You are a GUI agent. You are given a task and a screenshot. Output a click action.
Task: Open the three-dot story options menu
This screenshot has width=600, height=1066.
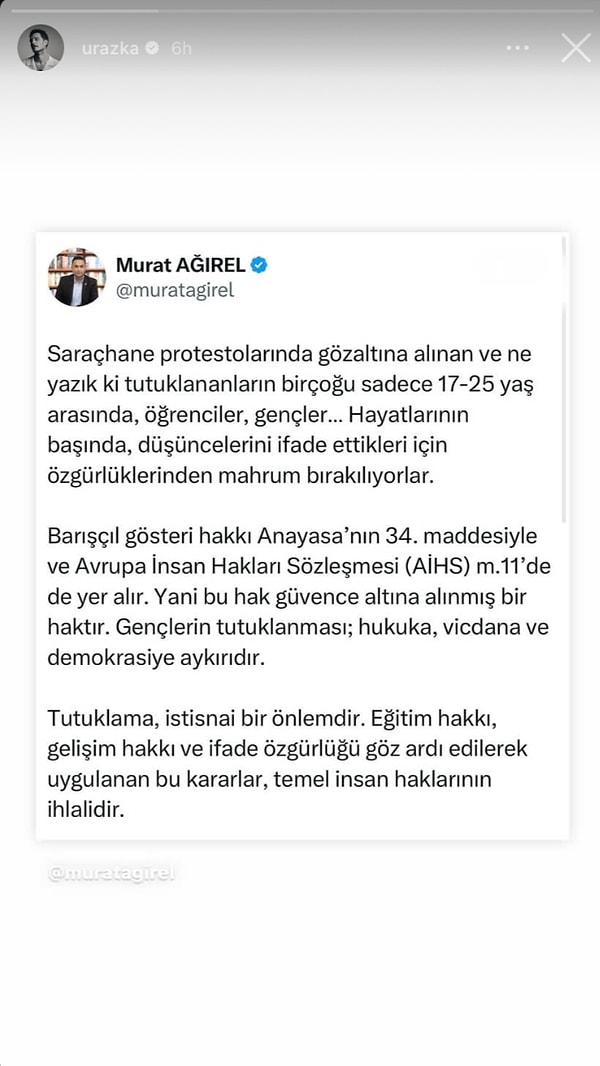coord(519,48)
